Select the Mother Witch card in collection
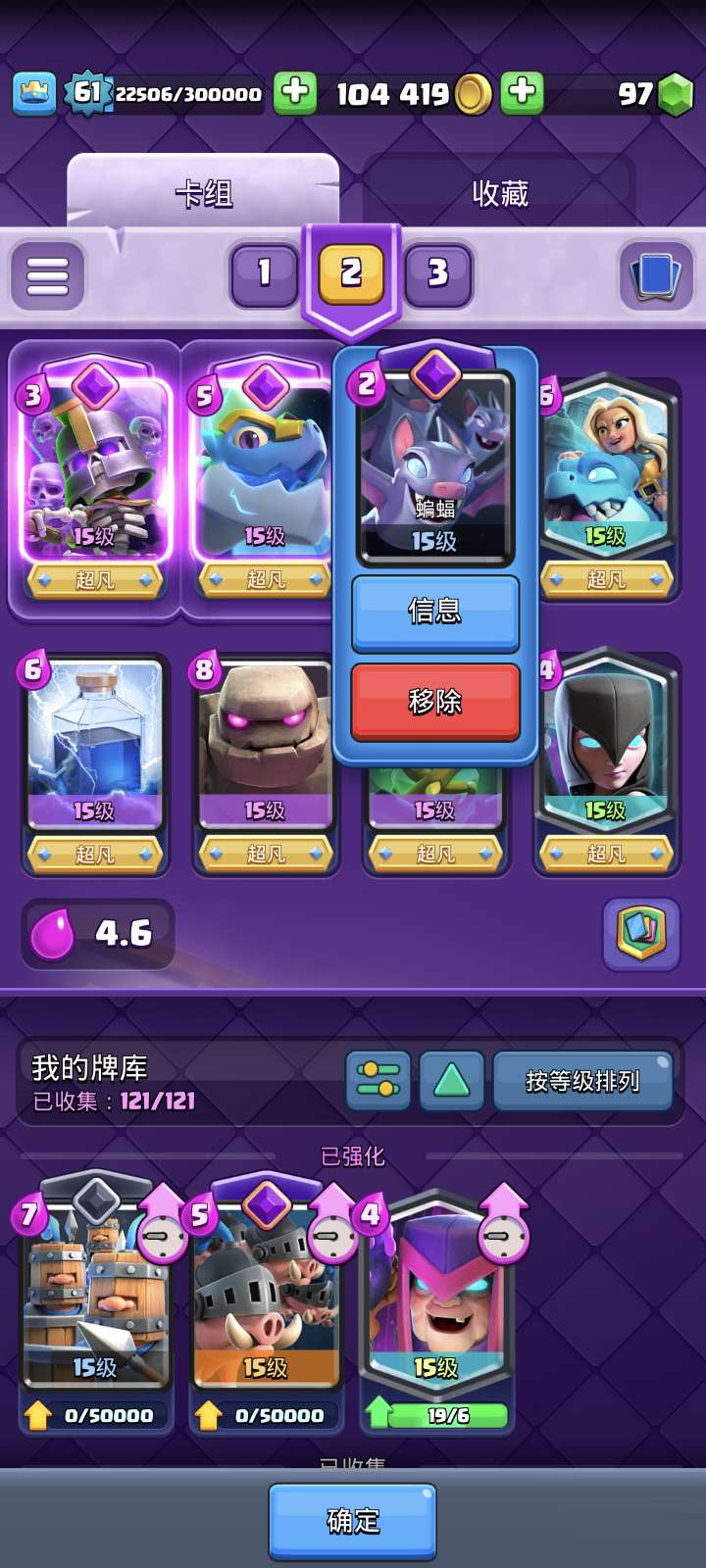706x1568 pixels. (436, 1294)
